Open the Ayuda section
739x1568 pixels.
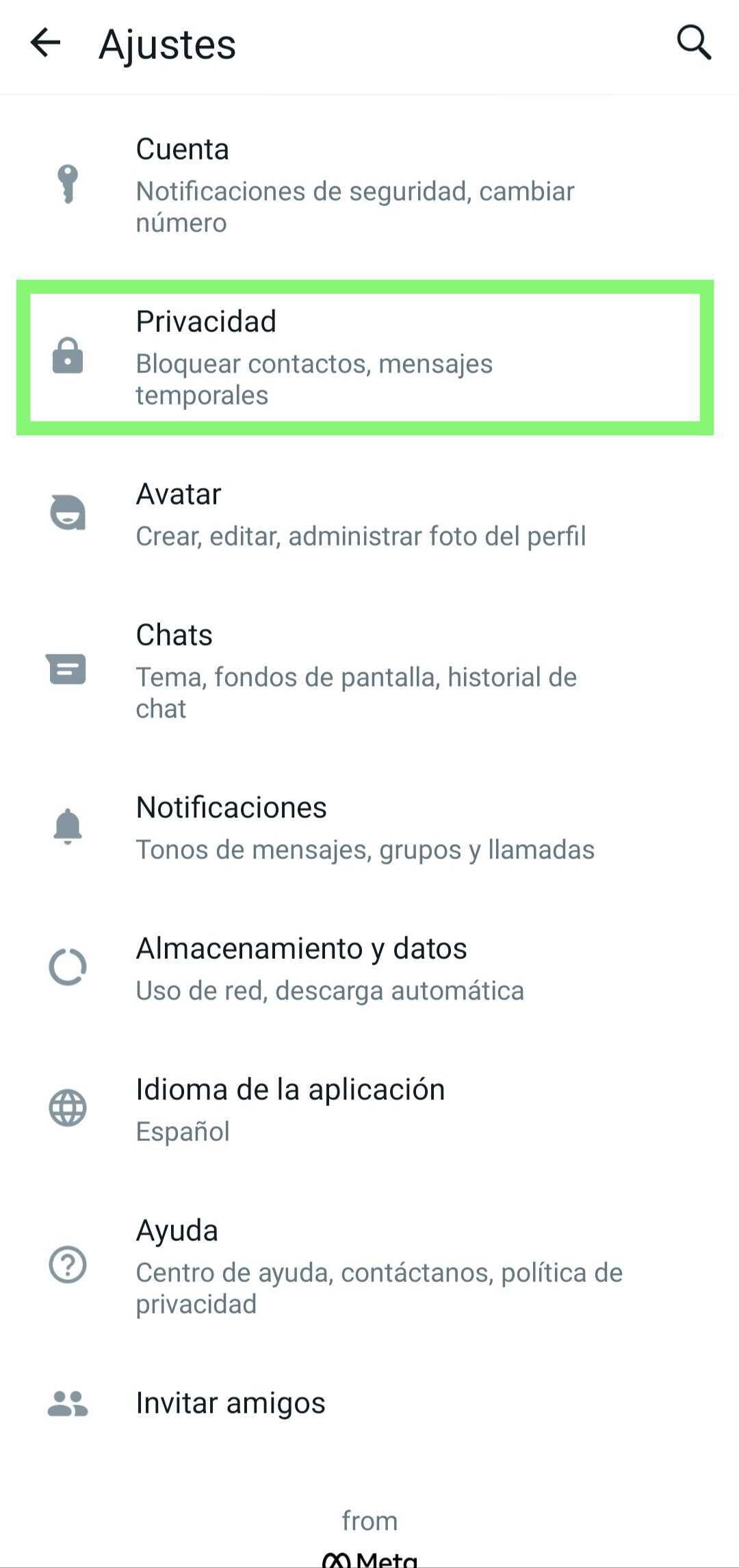[x=369, y=1266]
